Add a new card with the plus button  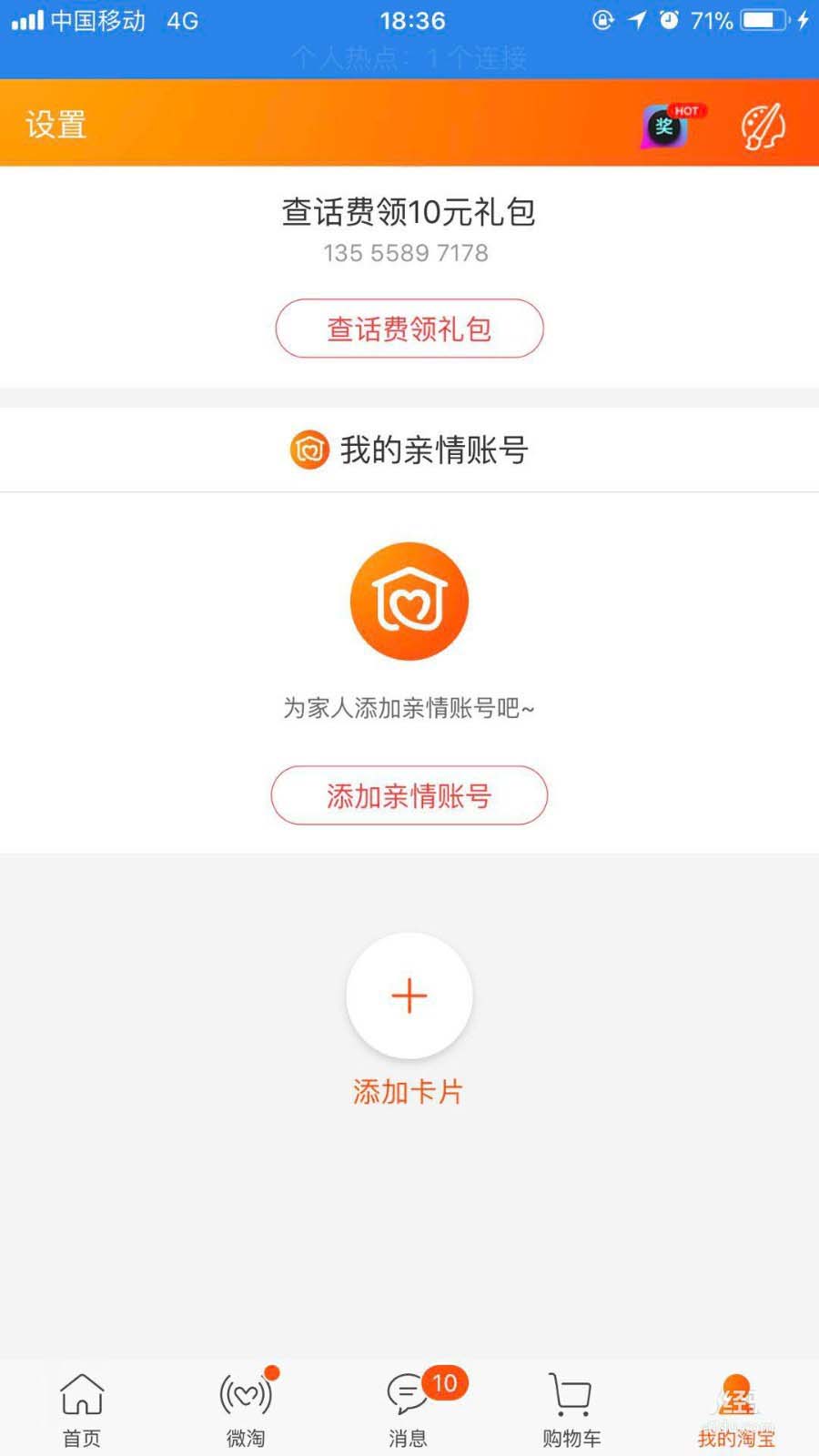click(409, 996)
